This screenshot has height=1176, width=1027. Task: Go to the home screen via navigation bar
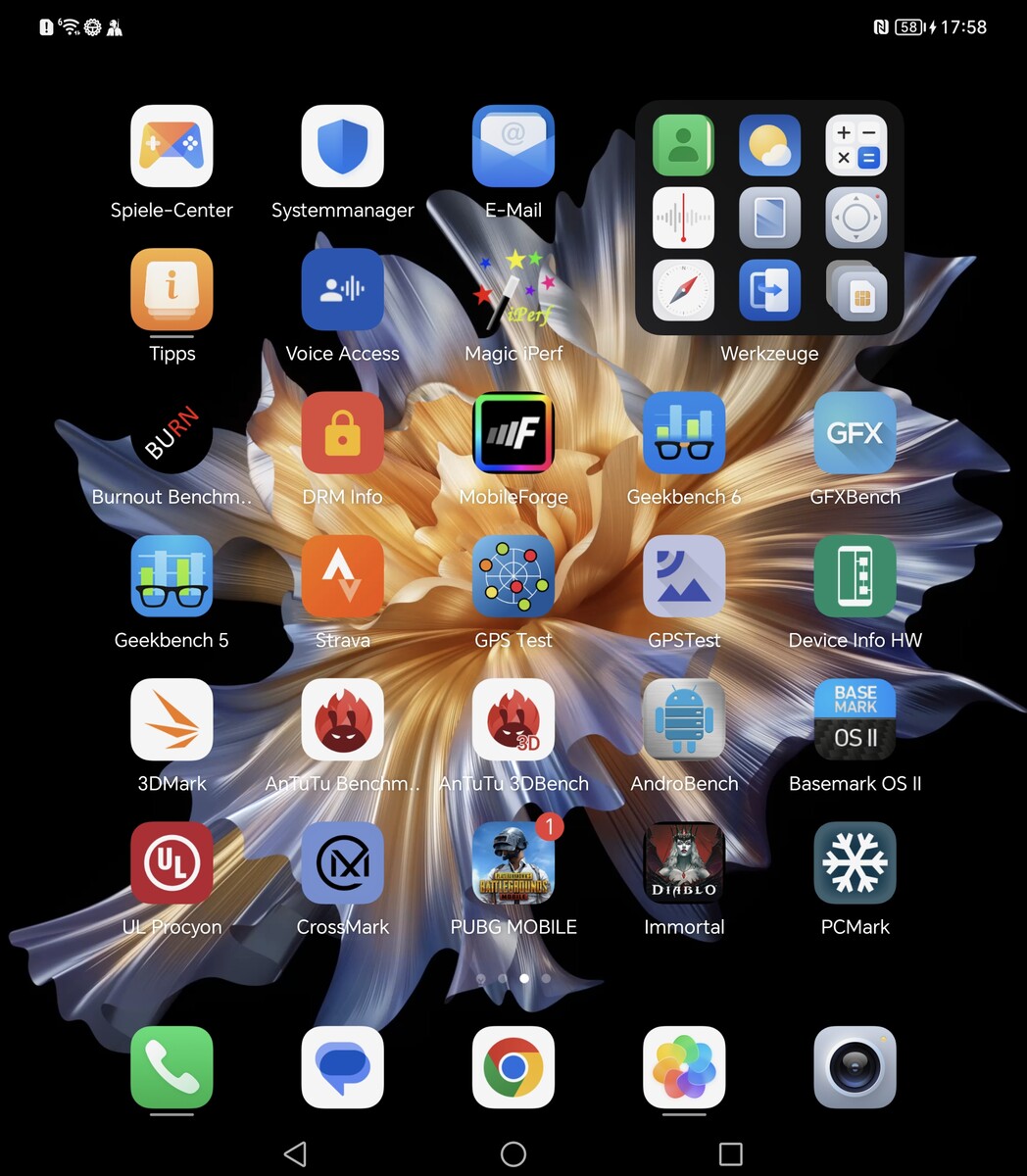[x=513, y=1153]
